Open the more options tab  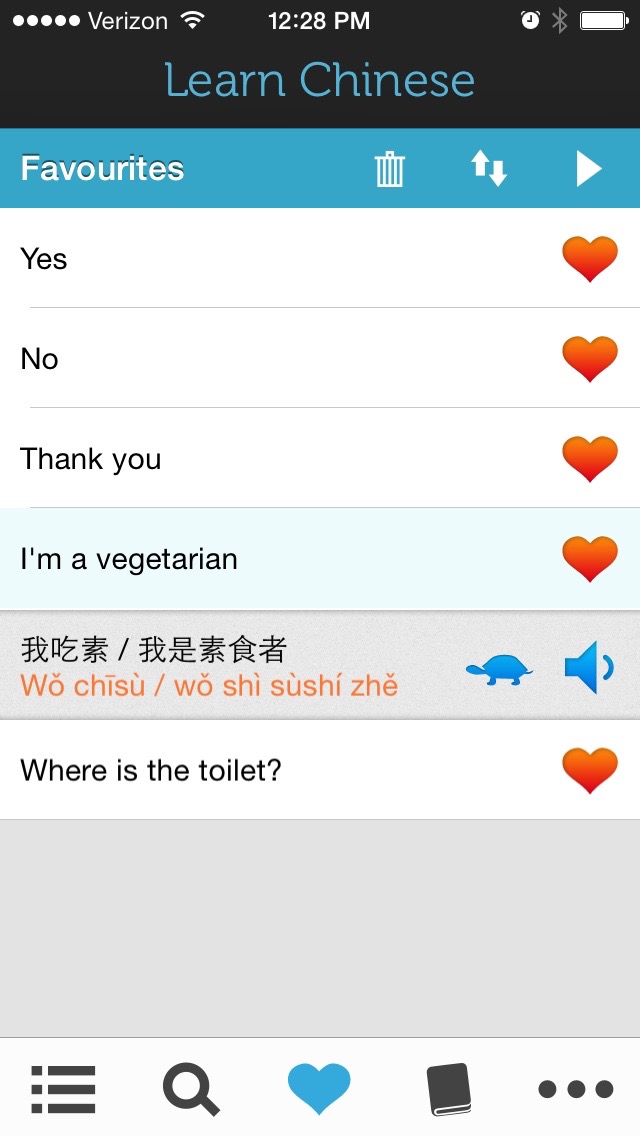(575, 1089)
